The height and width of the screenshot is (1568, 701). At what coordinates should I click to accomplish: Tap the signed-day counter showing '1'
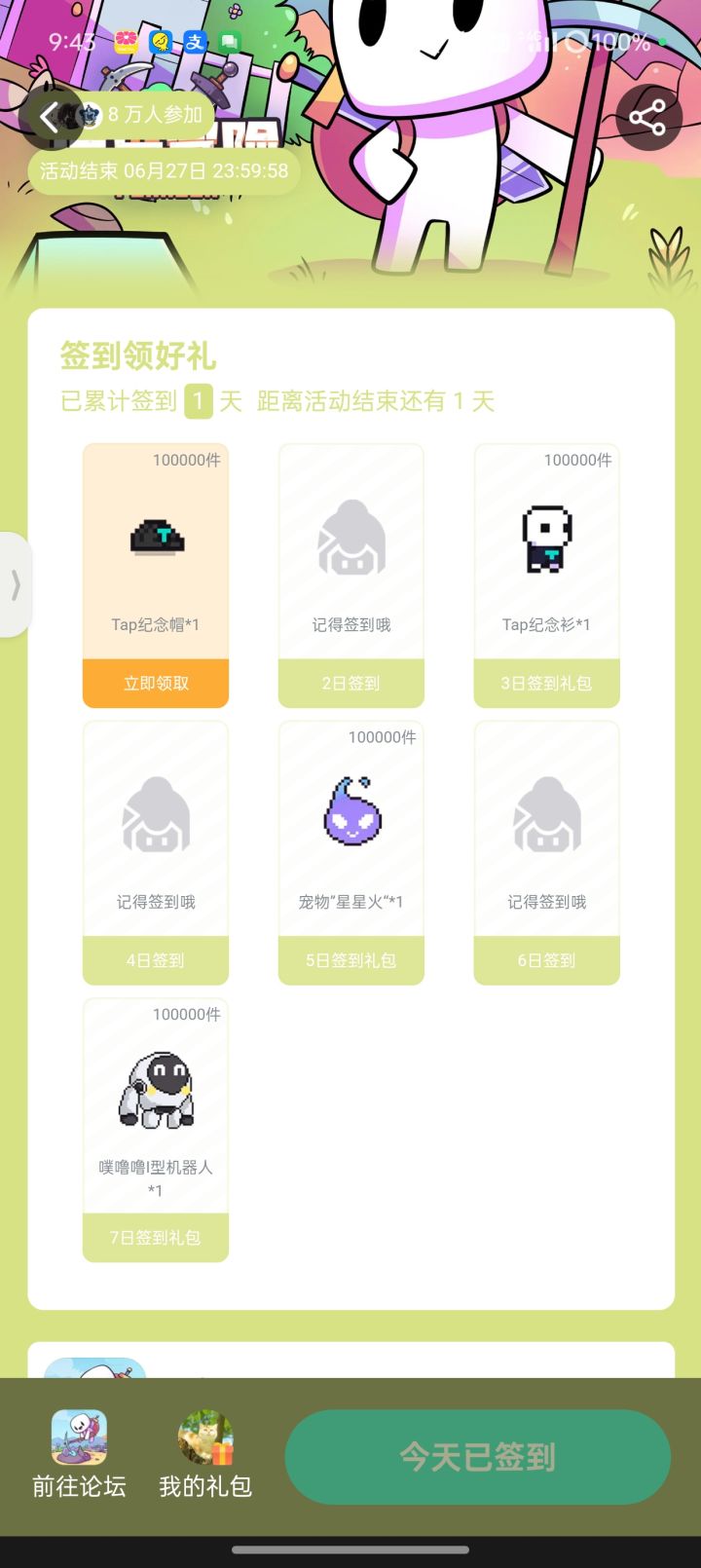click(198, 401)
